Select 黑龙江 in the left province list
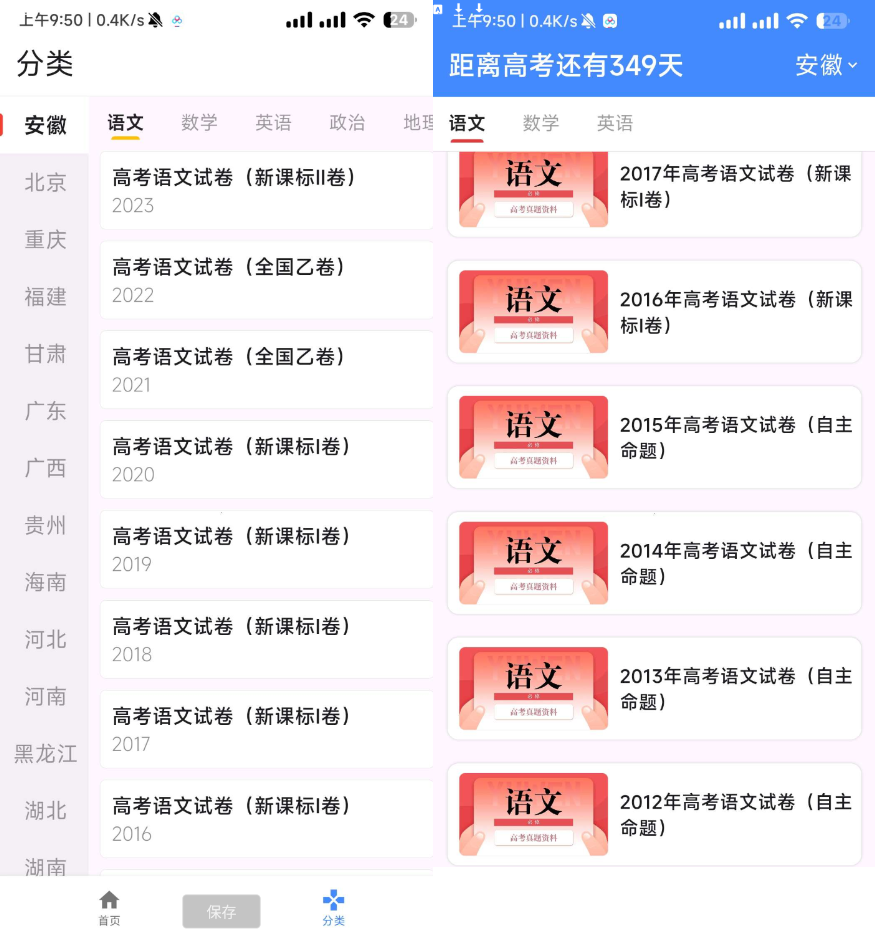This screenshot has width=875, height=937. (44, 754)
